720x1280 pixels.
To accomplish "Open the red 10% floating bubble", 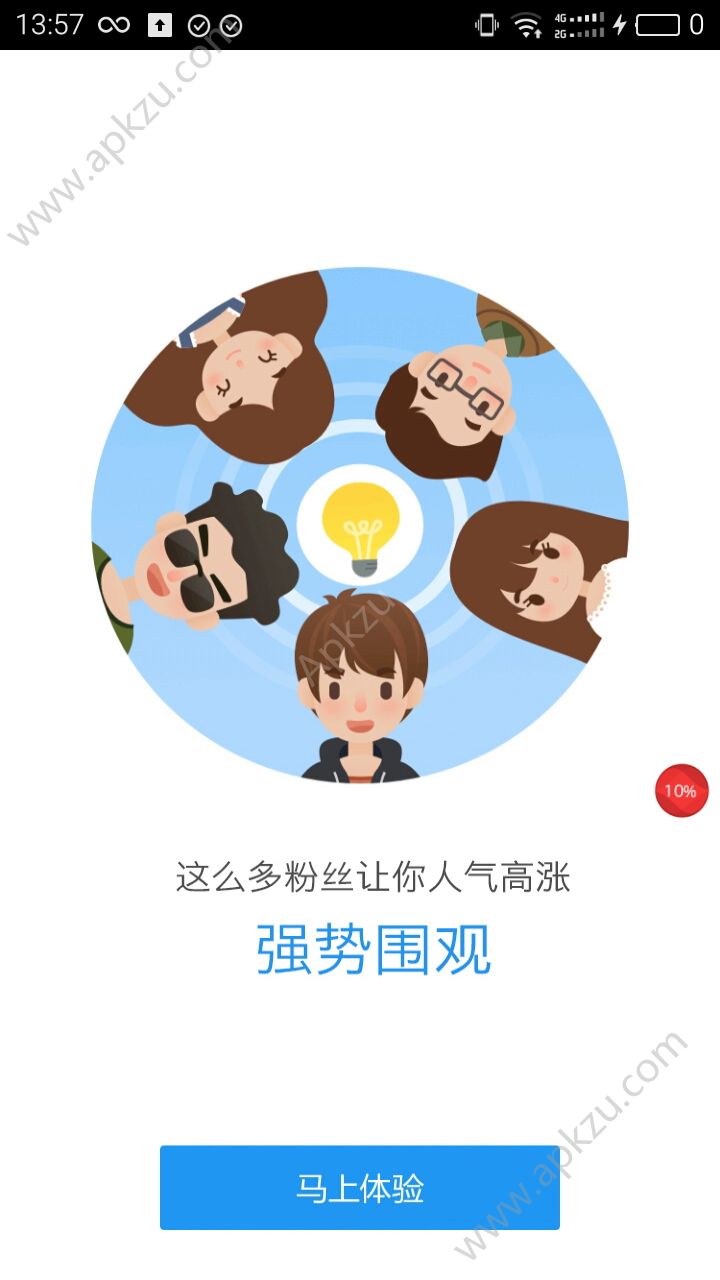I will tap(681, 791).
